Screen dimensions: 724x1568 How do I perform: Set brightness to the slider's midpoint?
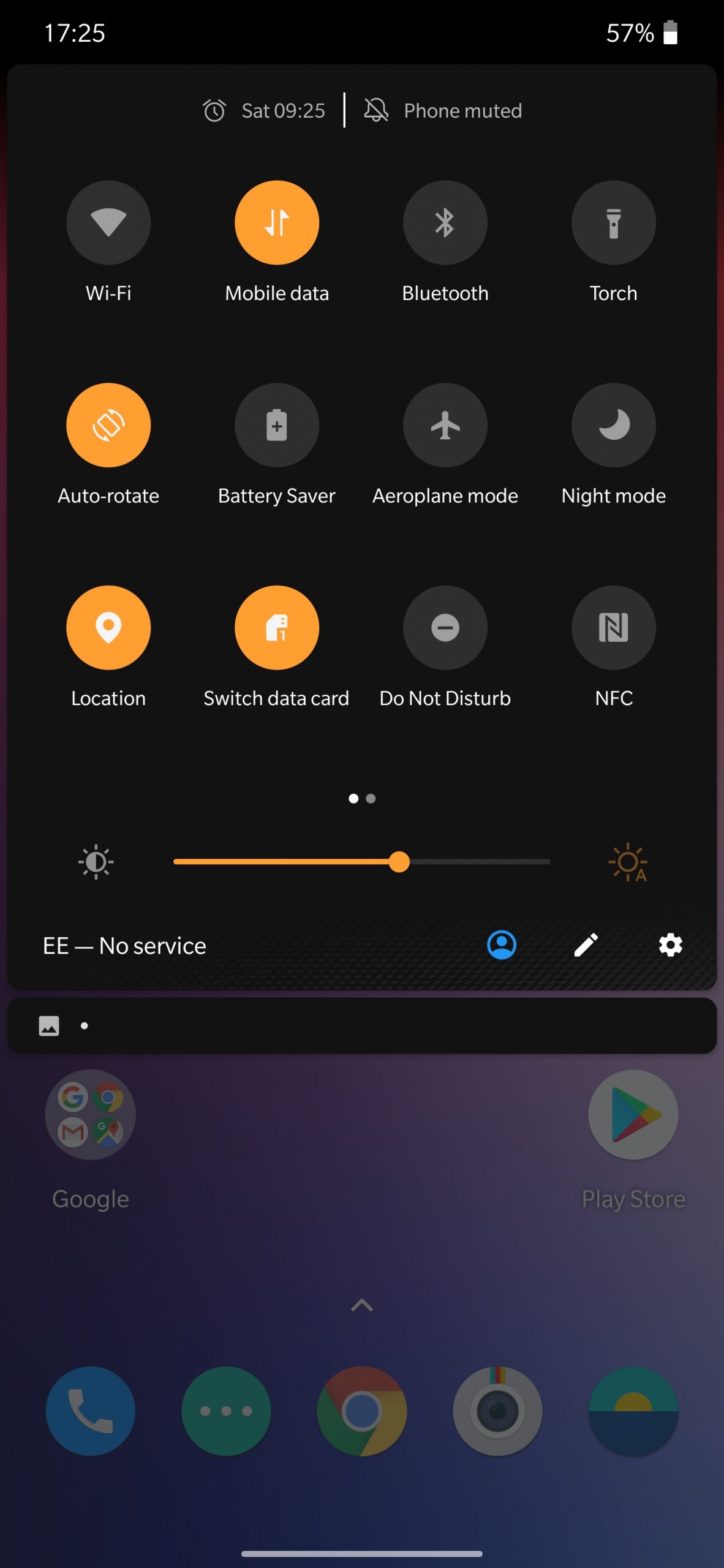362,862
